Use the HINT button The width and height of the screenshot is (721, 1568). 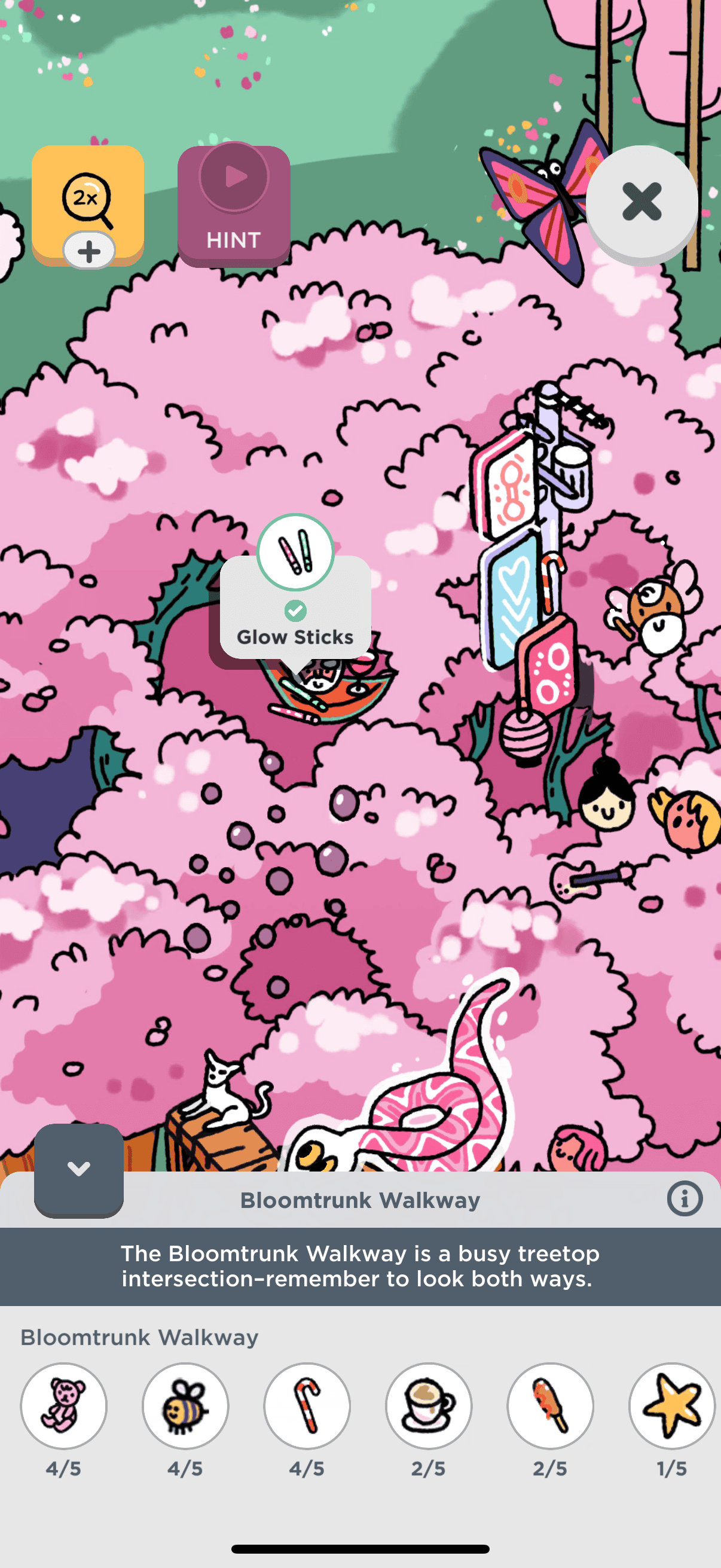[234, 205]
